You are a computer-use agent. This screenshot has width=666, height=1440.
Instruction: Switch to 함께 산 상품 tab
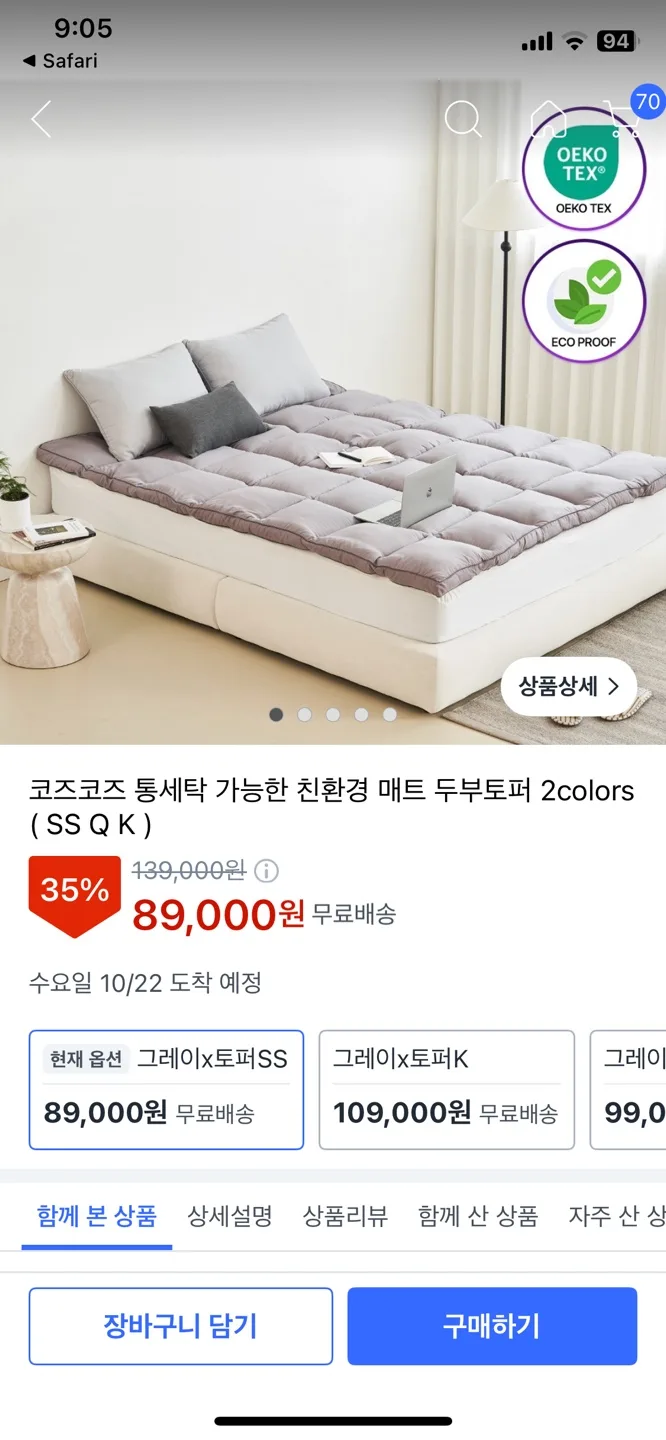478,1216
